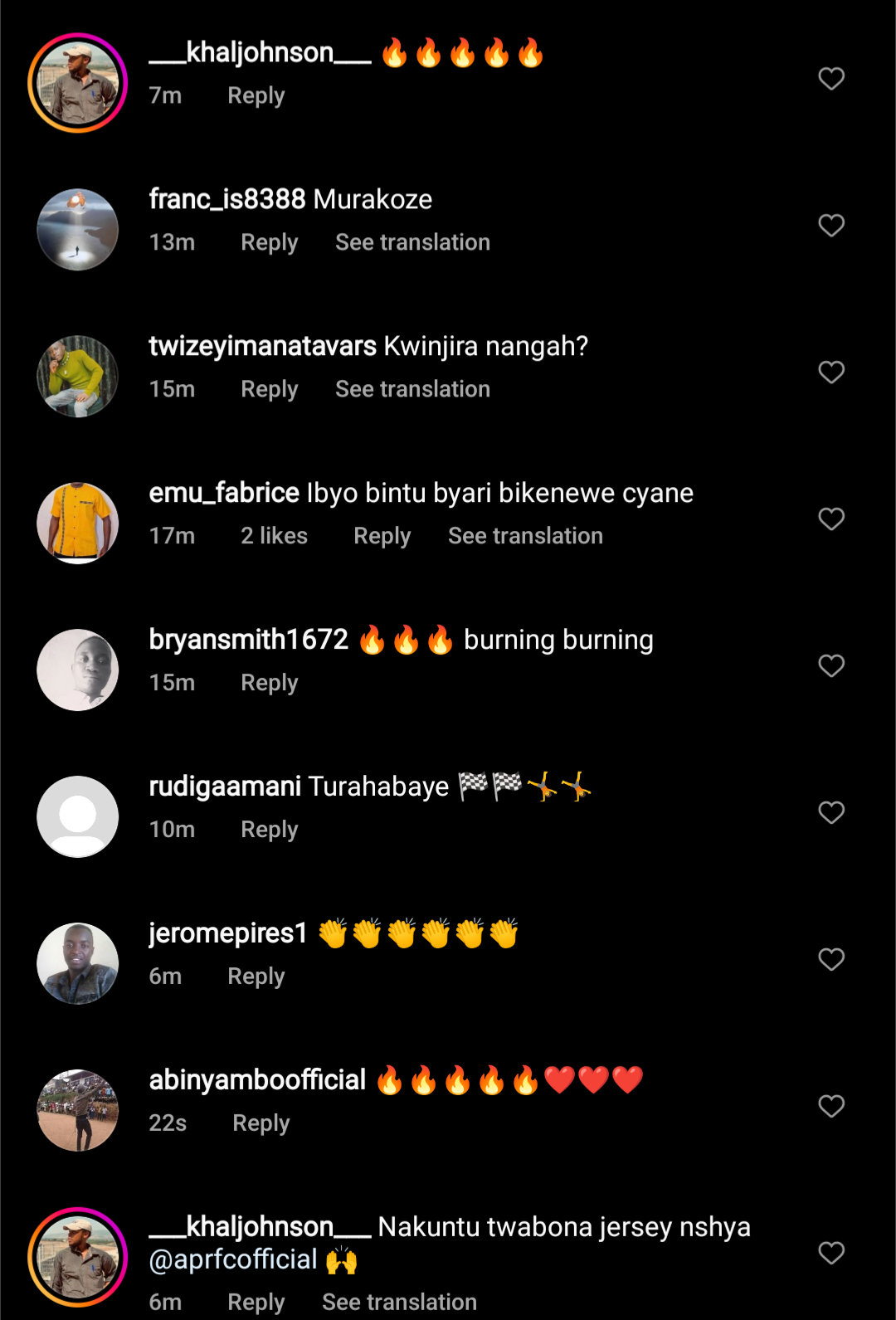
Task: Reply to franc_is8388's comment
Action: (269, 242)
